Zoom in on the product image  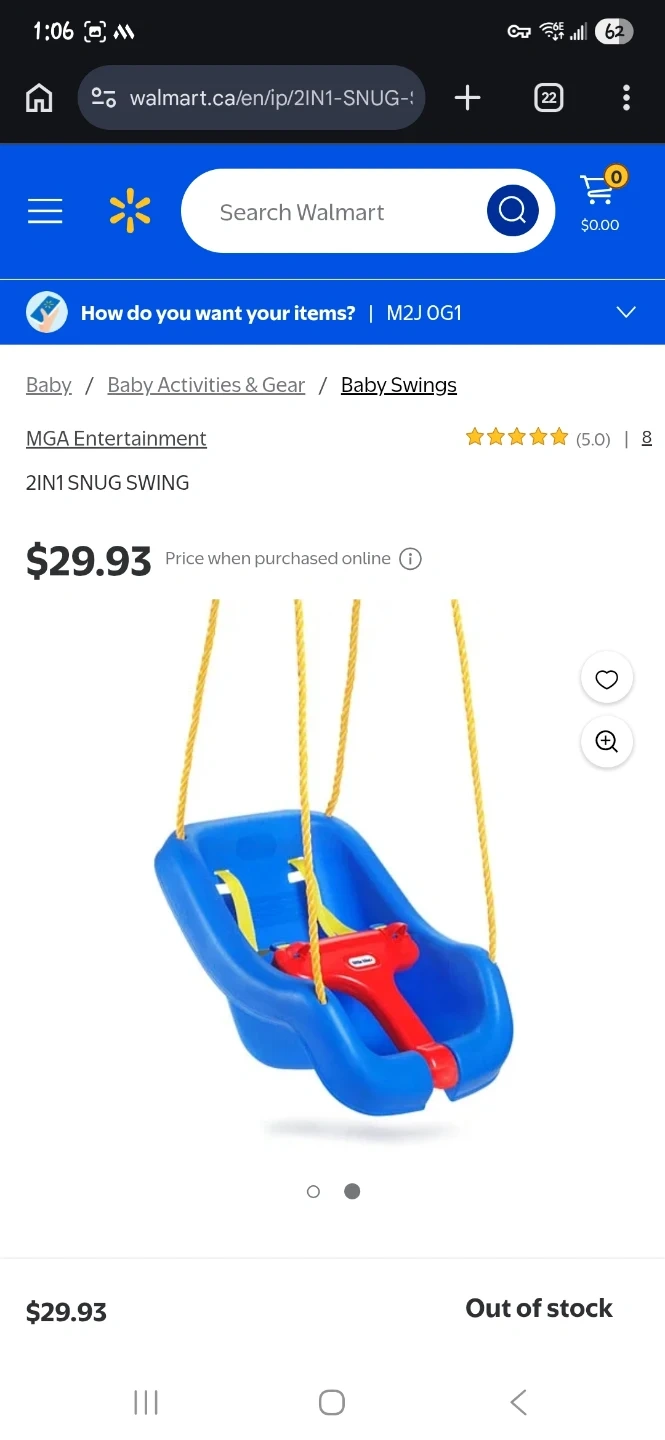point(606,741)
